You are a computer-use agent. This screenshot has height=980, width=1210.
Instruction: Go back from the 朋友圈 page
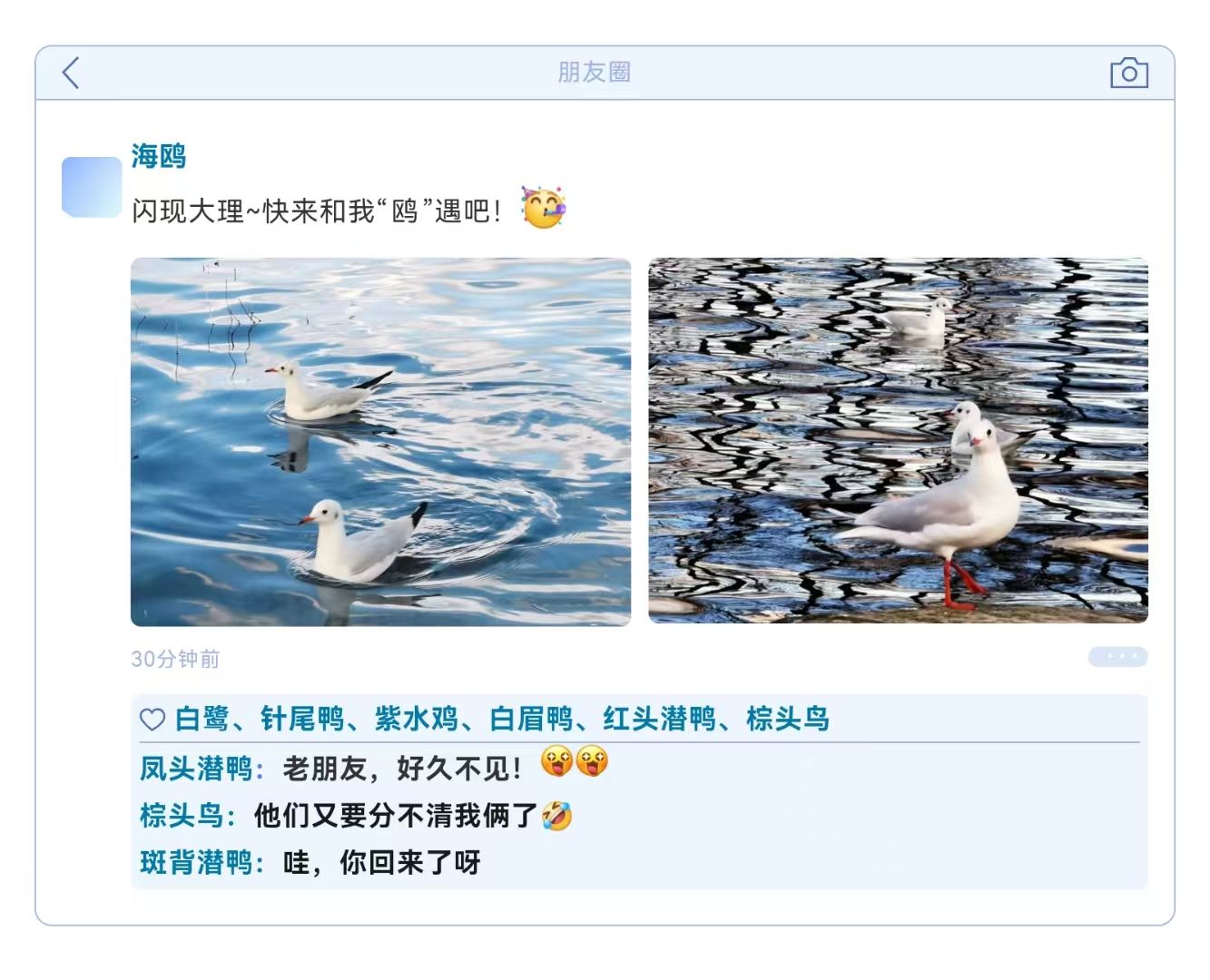71,73
